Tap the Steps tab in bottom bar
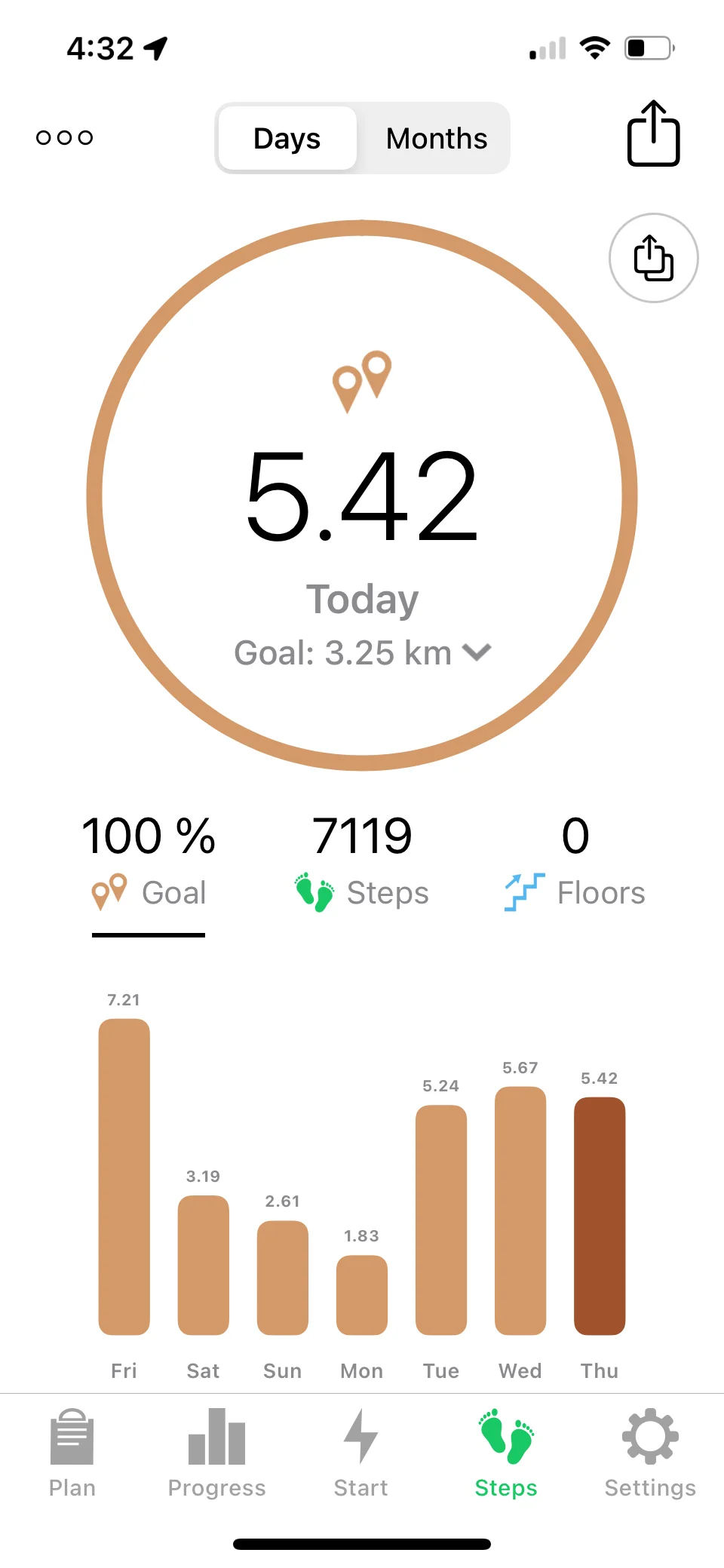The height and width of the screenshot is (1568, 724). (506, 1453)
